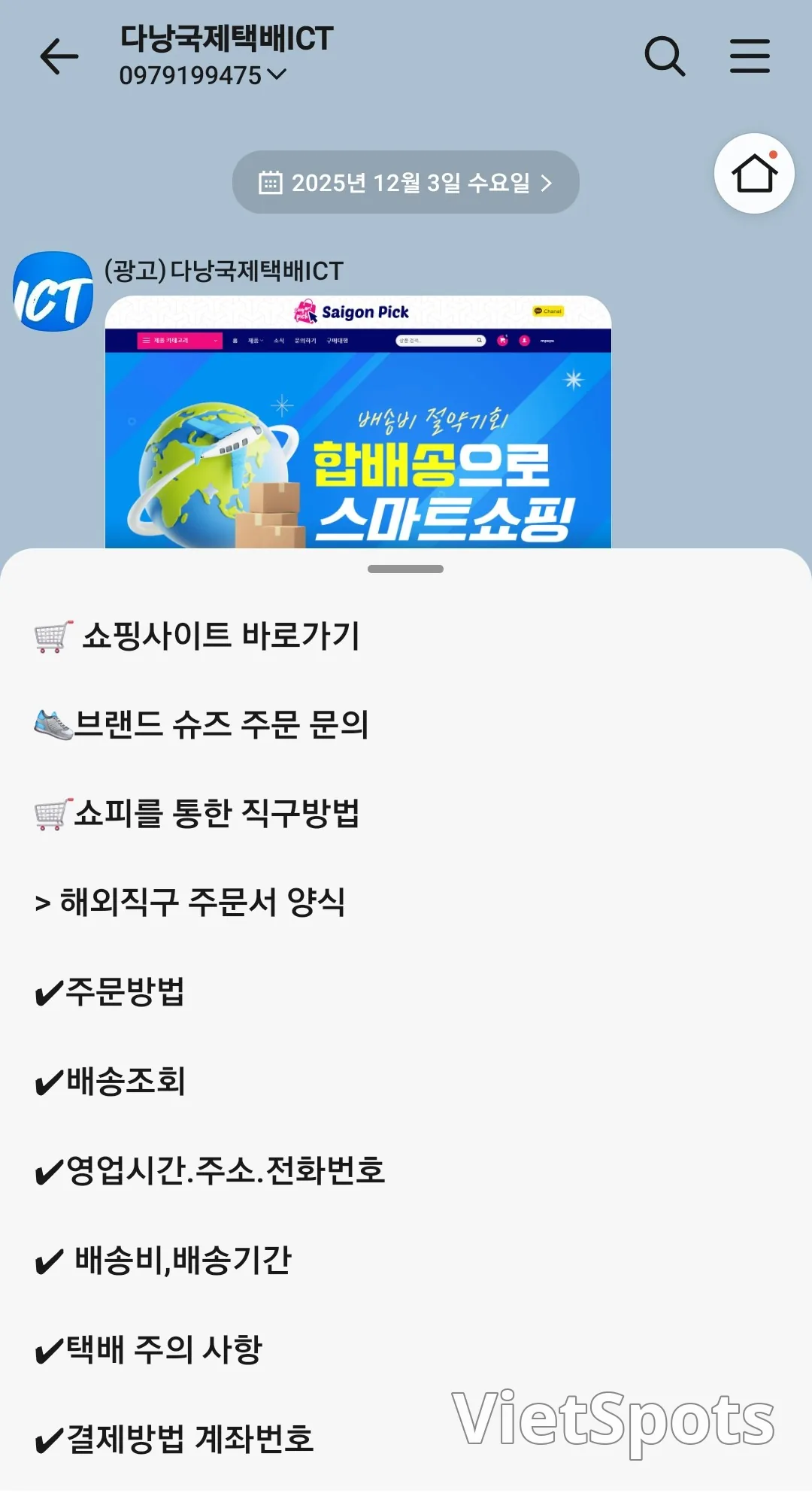Viewport: 812px width, 1496px height.
Task: Open chat search magnifier icon
Action: 665,56
